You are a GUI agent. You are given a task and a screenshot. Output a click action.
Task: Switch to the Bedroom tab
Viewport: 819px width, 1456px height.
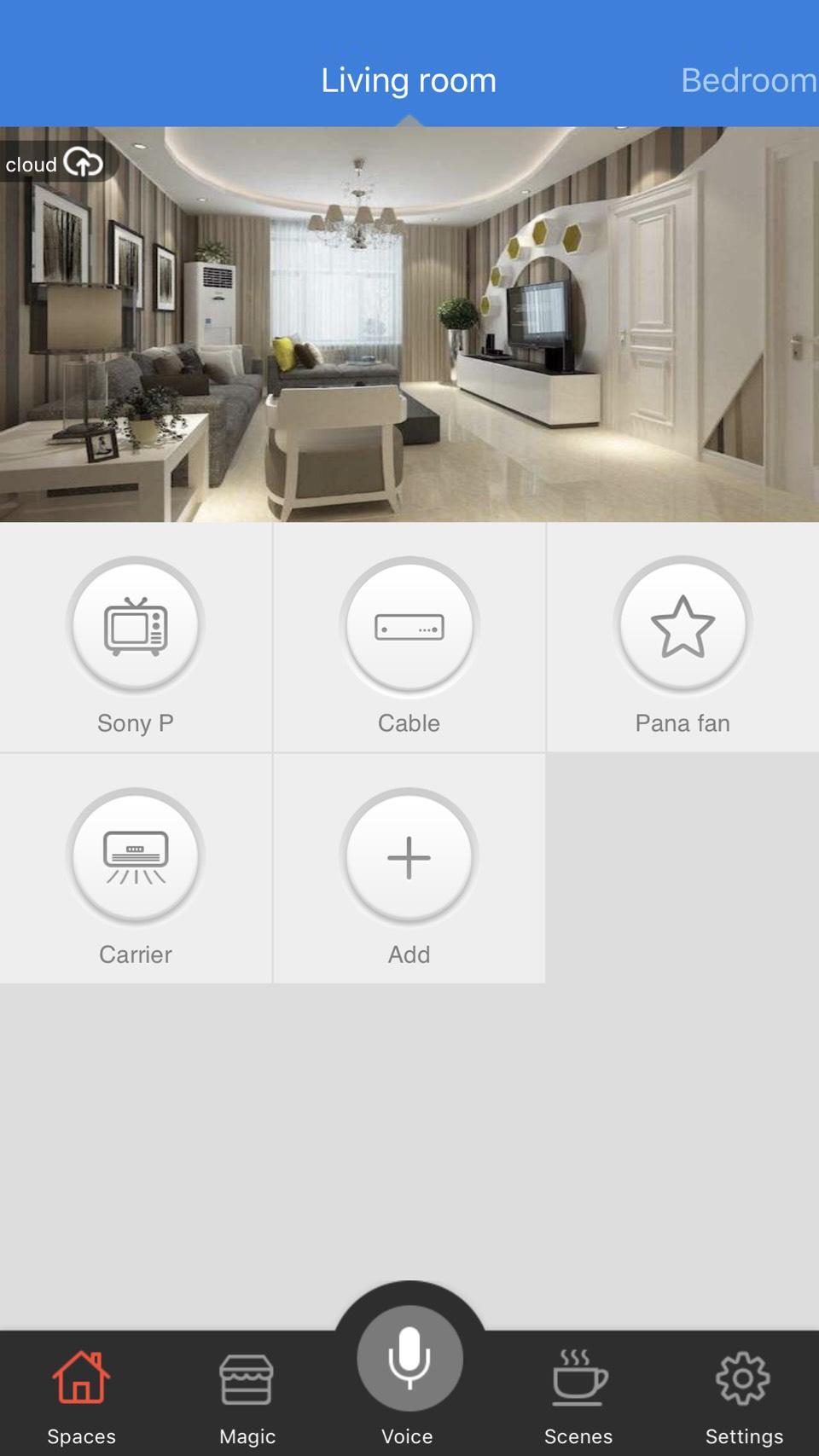click(x=748, y=80)
